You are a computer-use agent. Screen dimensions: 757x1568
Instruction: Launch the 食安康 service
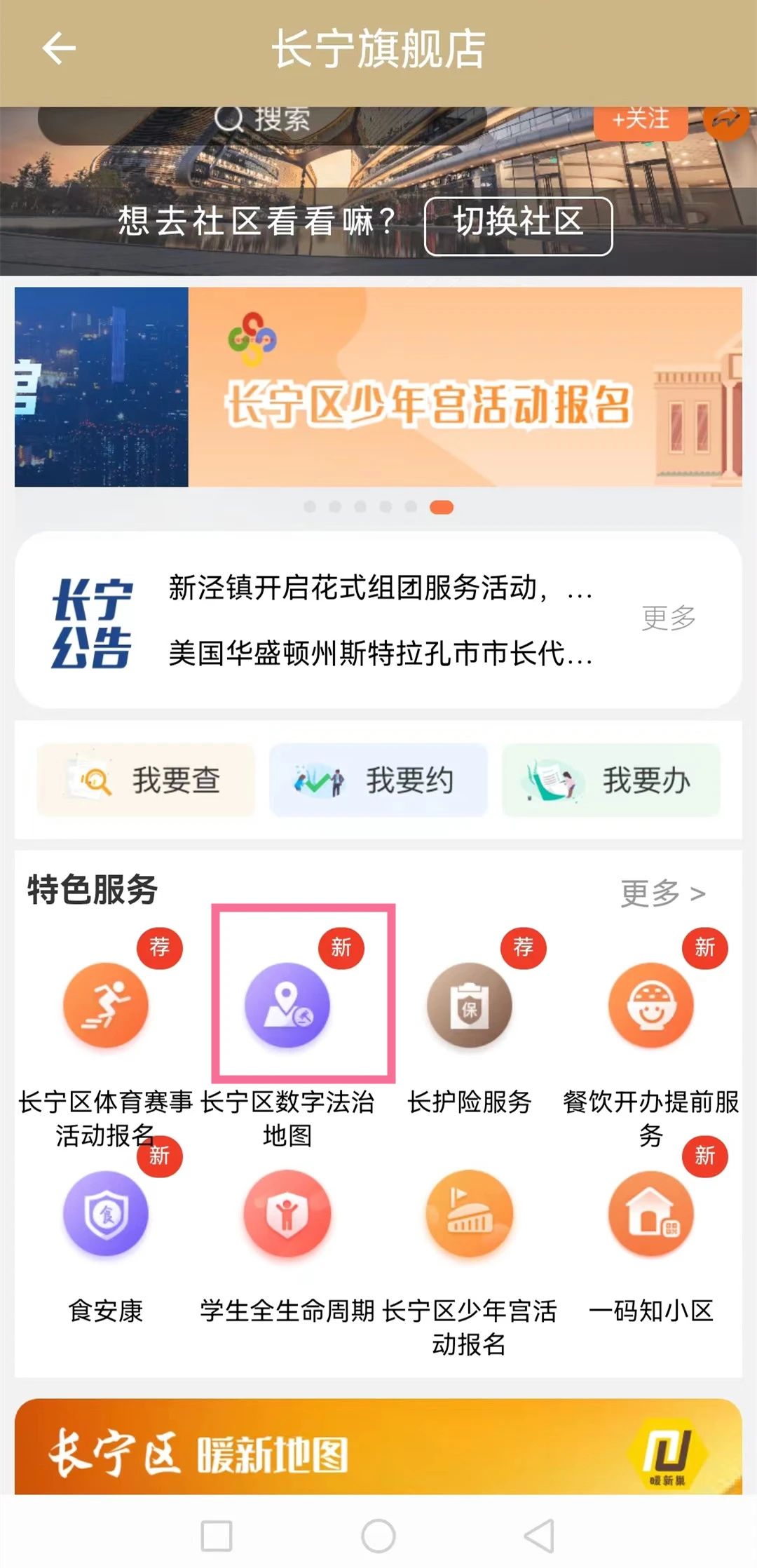coord(106,1215)
